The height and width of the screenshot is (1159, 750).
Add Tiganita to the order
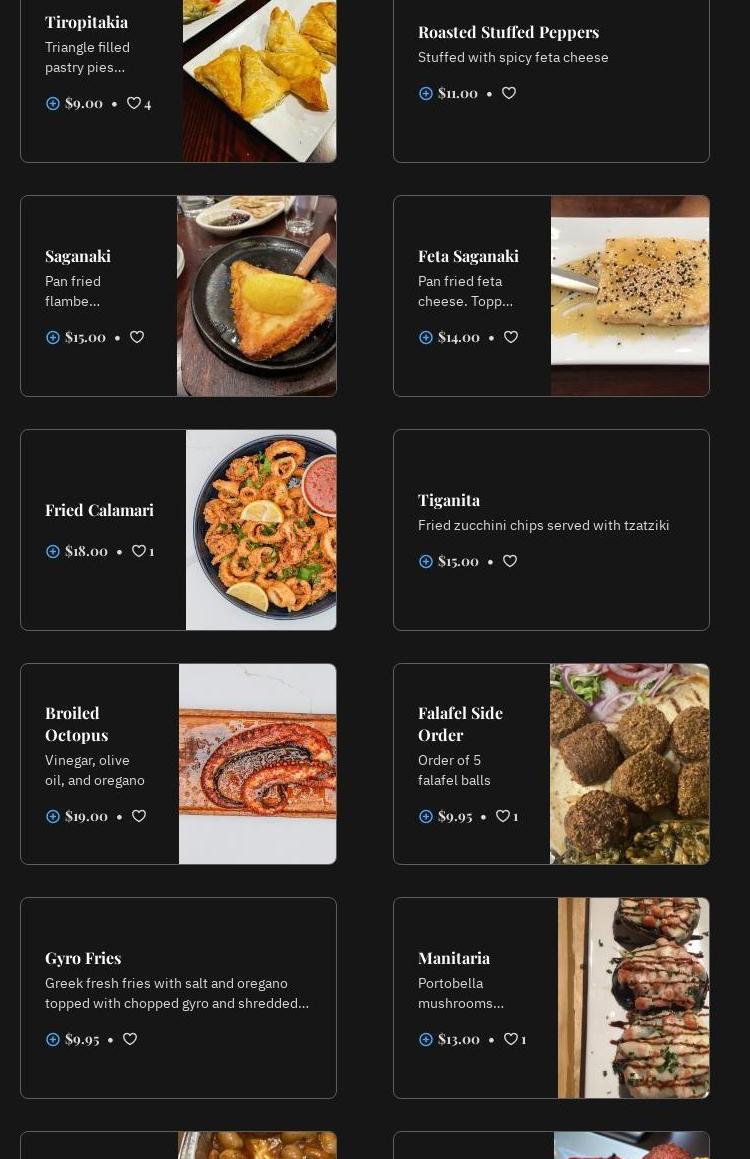point(426,561)
